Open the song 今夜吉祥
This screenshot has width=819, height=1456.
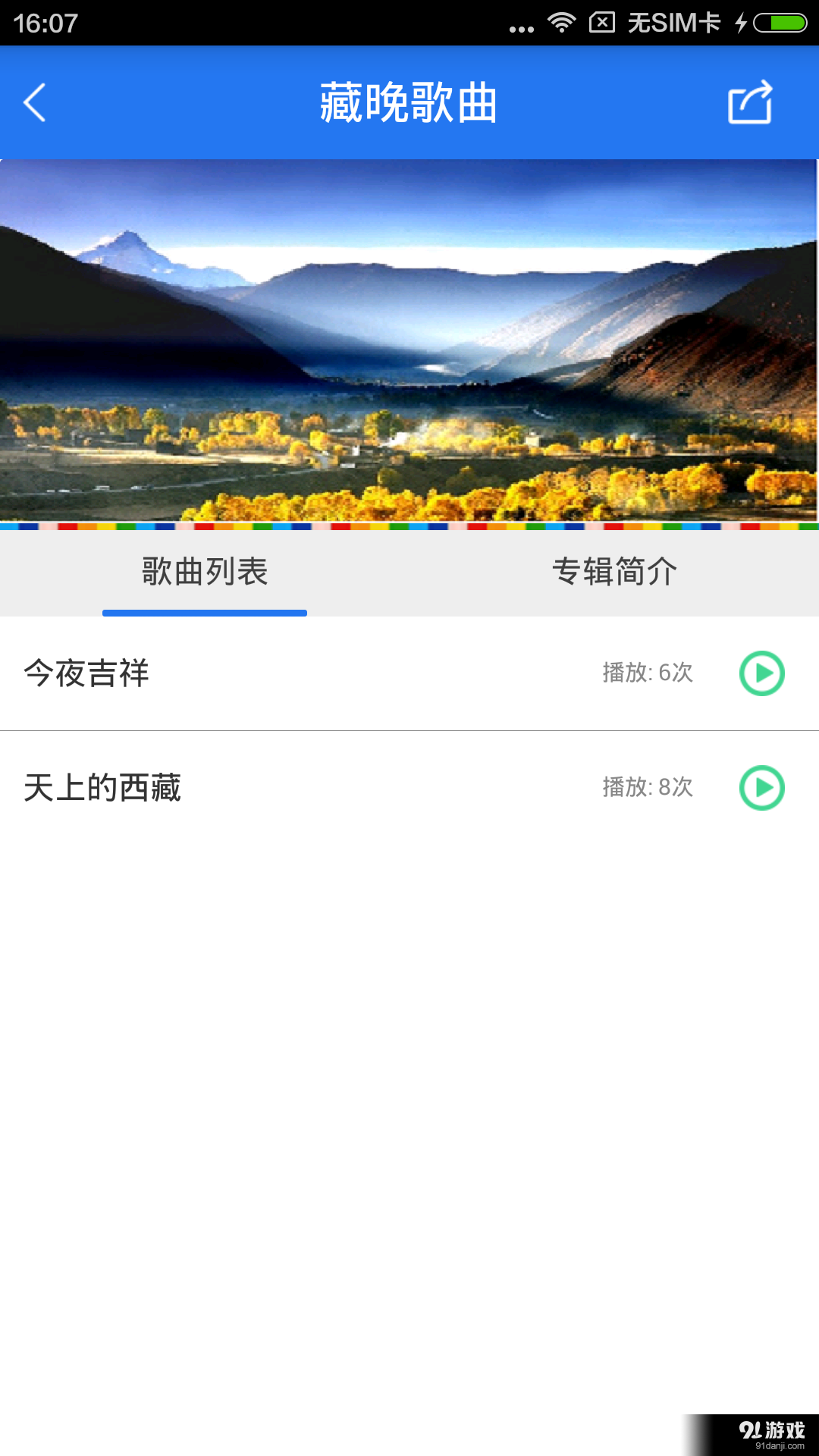(x=86, y=673)
